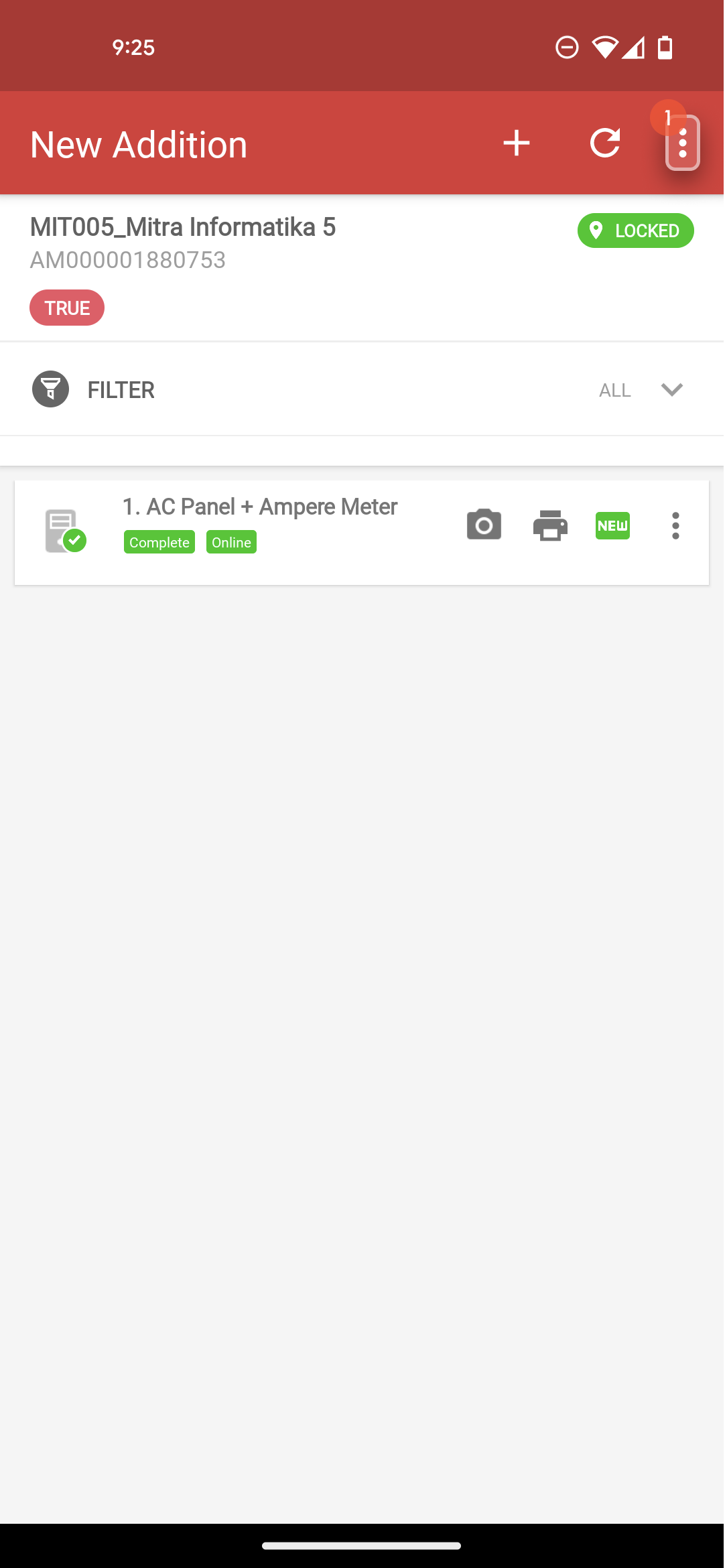This screenshot has width=727, height=1568.
Task: Tap camera icon for AC Panel item
Action: [484, 525]
